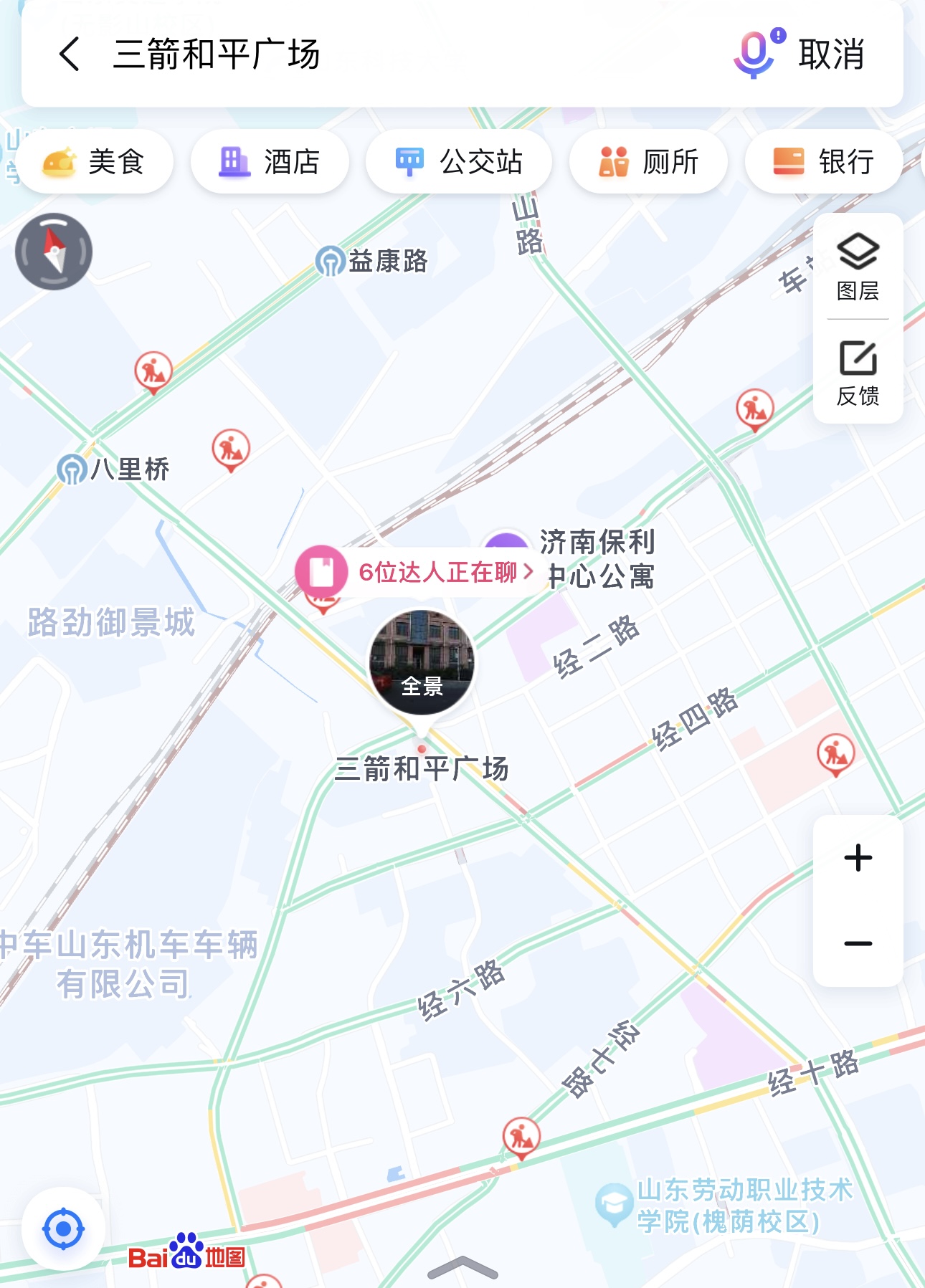The image size is (925, 1288).
Task: Zoom out of the map
Action: pos(858,943)
